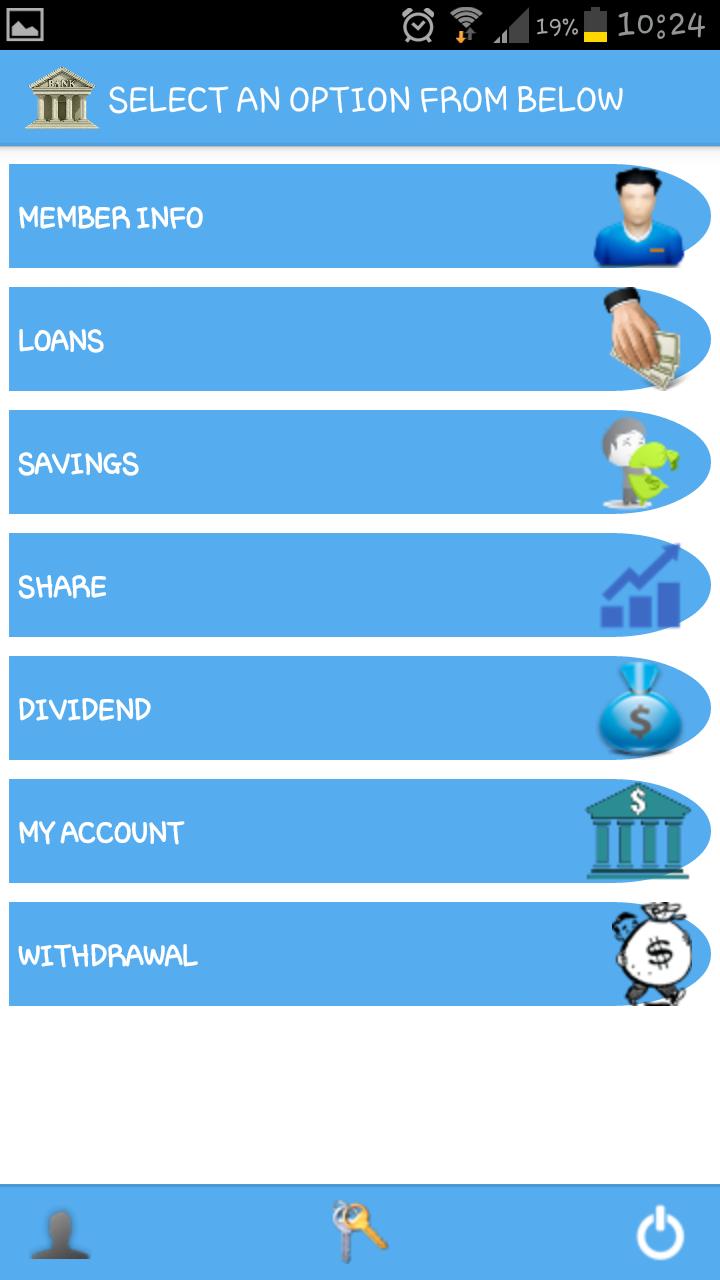This screenshot has width=720, height=1280.
Task: Tap the battery indicator in the status bar
Action: click(597, 22)
